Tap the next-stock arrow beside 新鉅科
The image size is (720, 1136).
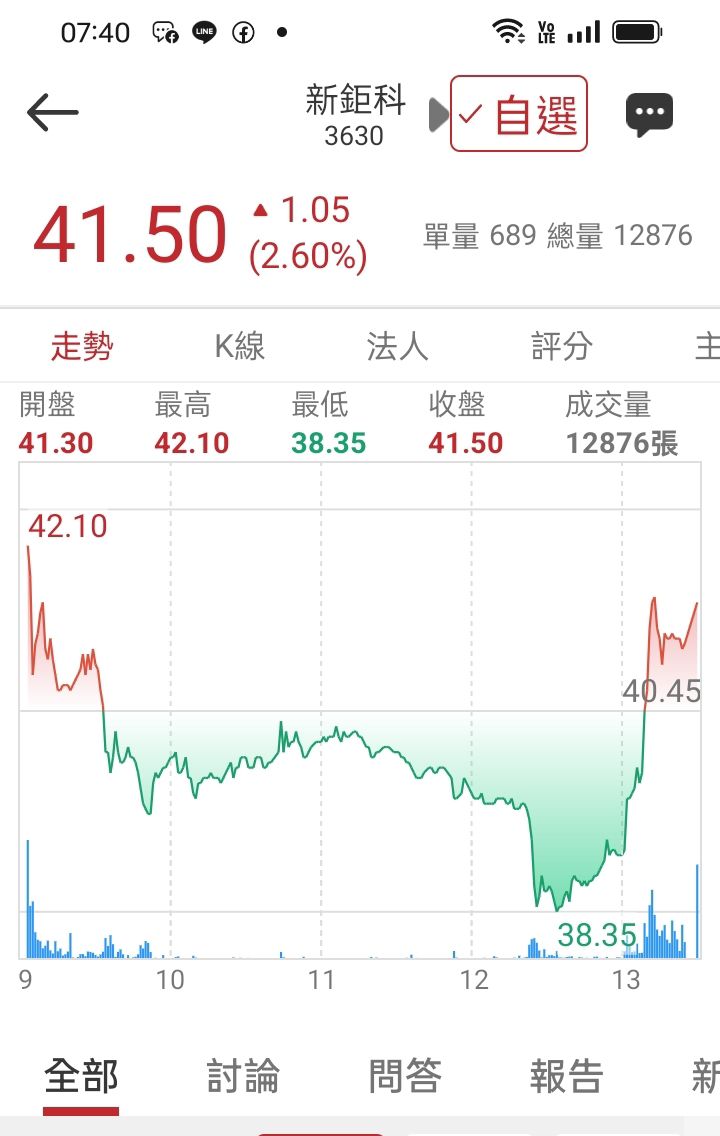pos(437,115)
